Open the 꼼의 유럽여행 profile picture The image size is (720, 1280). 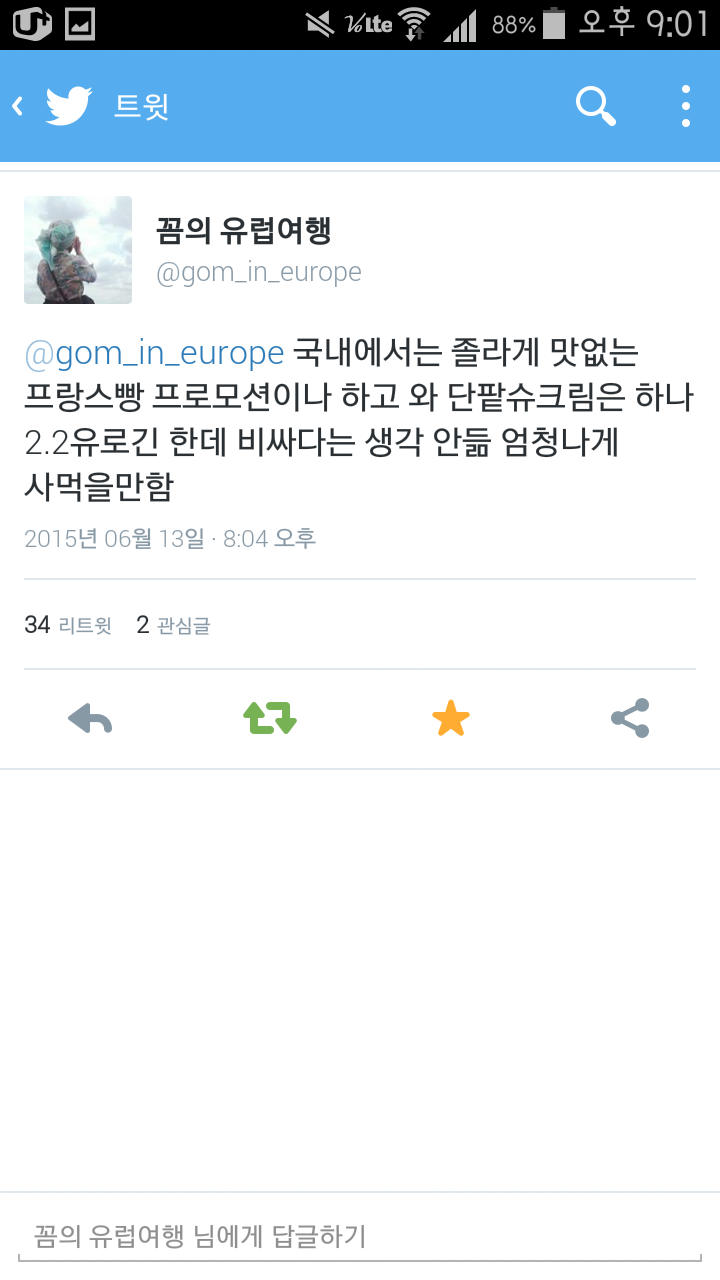(78, 250)
